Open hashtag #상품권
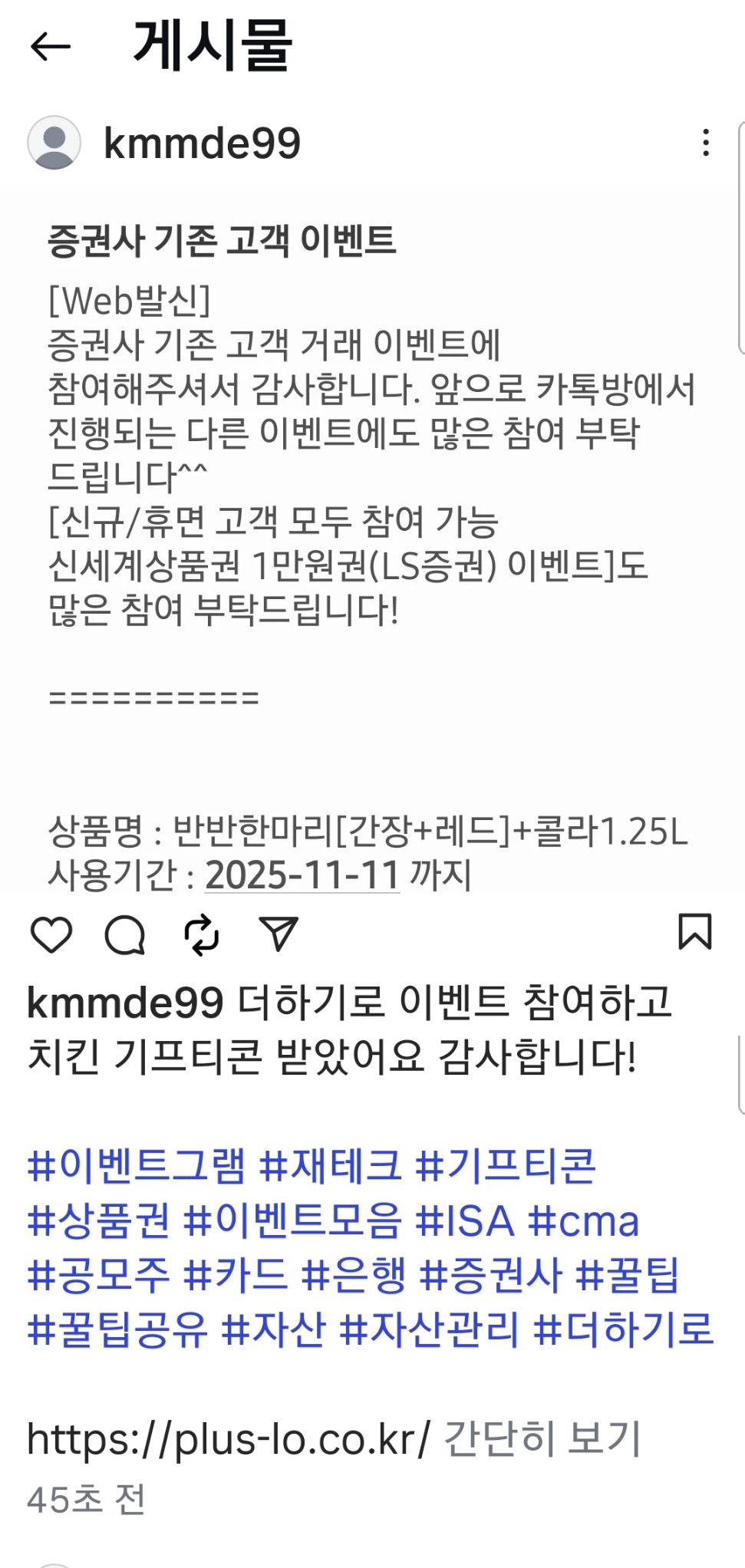Image resolution: width=745 pixels, height=1568 pixels. [x=98, y=1220]
